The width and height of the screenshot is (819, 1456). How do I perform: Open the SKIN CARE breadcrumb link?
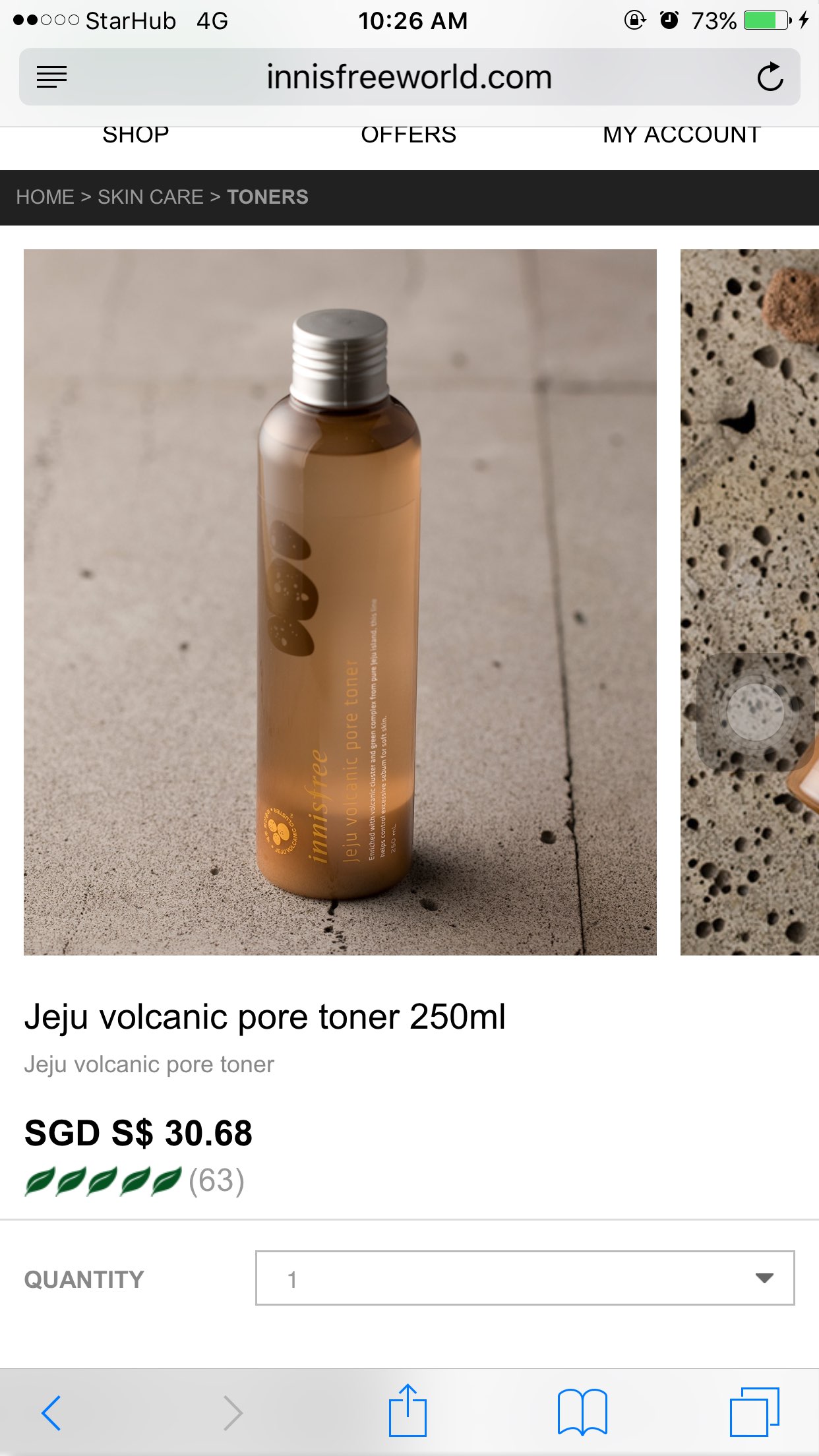pos(150,197)
